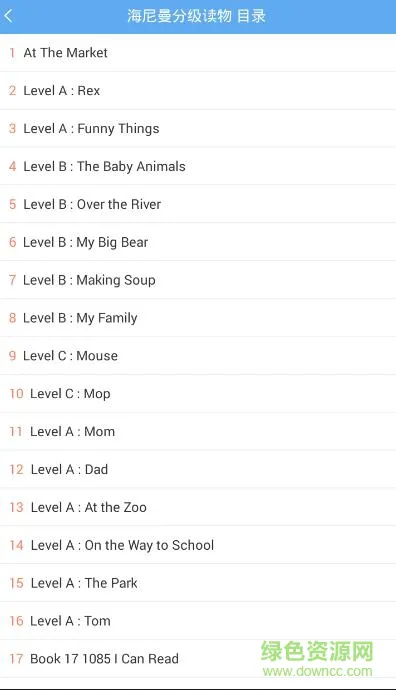Choose Level B : Over the River
This screenshot has height=690, width=396.
click(x=198, y=204)
